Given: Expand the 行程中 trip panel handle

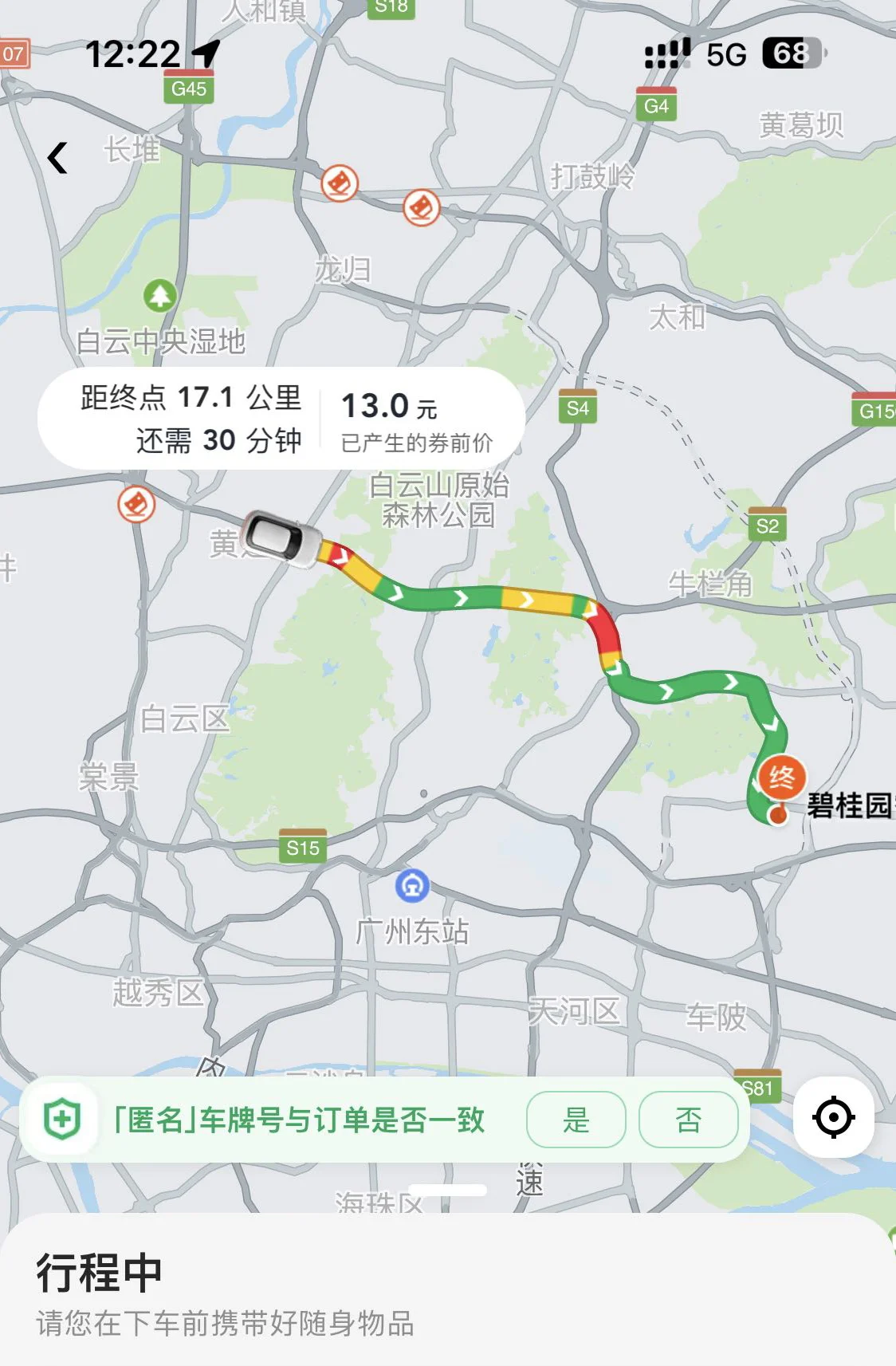Looking at the screenshot, I should 447,1190.
